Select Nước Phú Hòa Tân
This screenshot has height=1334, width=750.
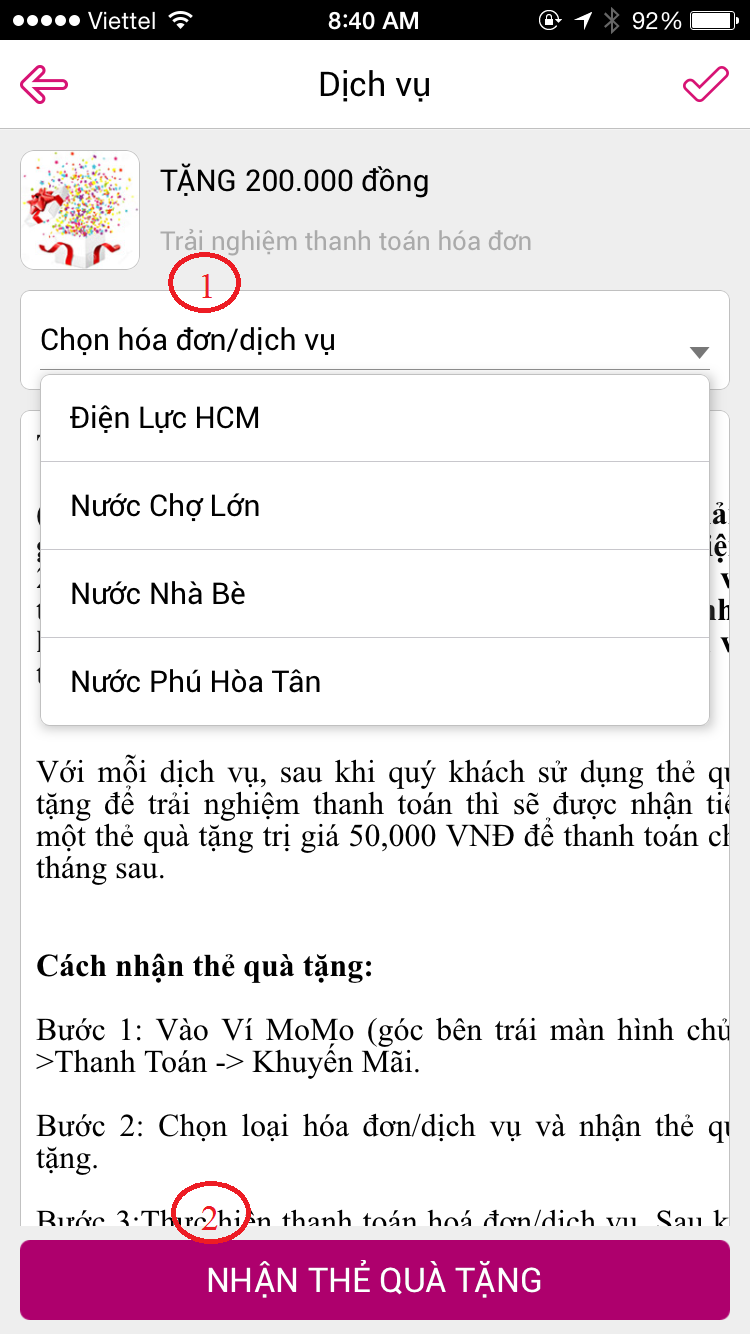[x=374, y=682]
